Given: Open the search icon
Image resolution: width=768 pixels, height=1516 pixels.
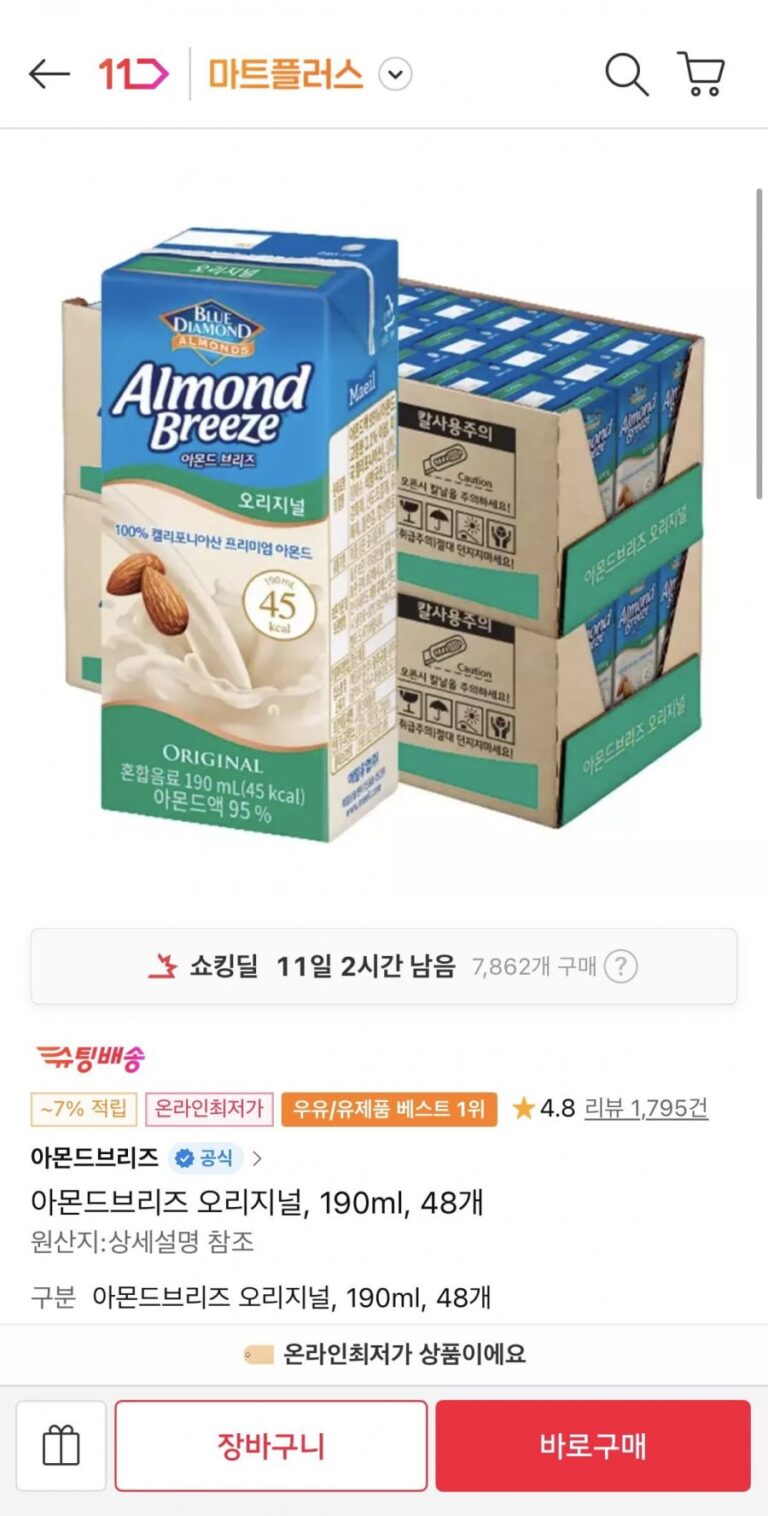Looking at the screenshot, I should point(627,74).
